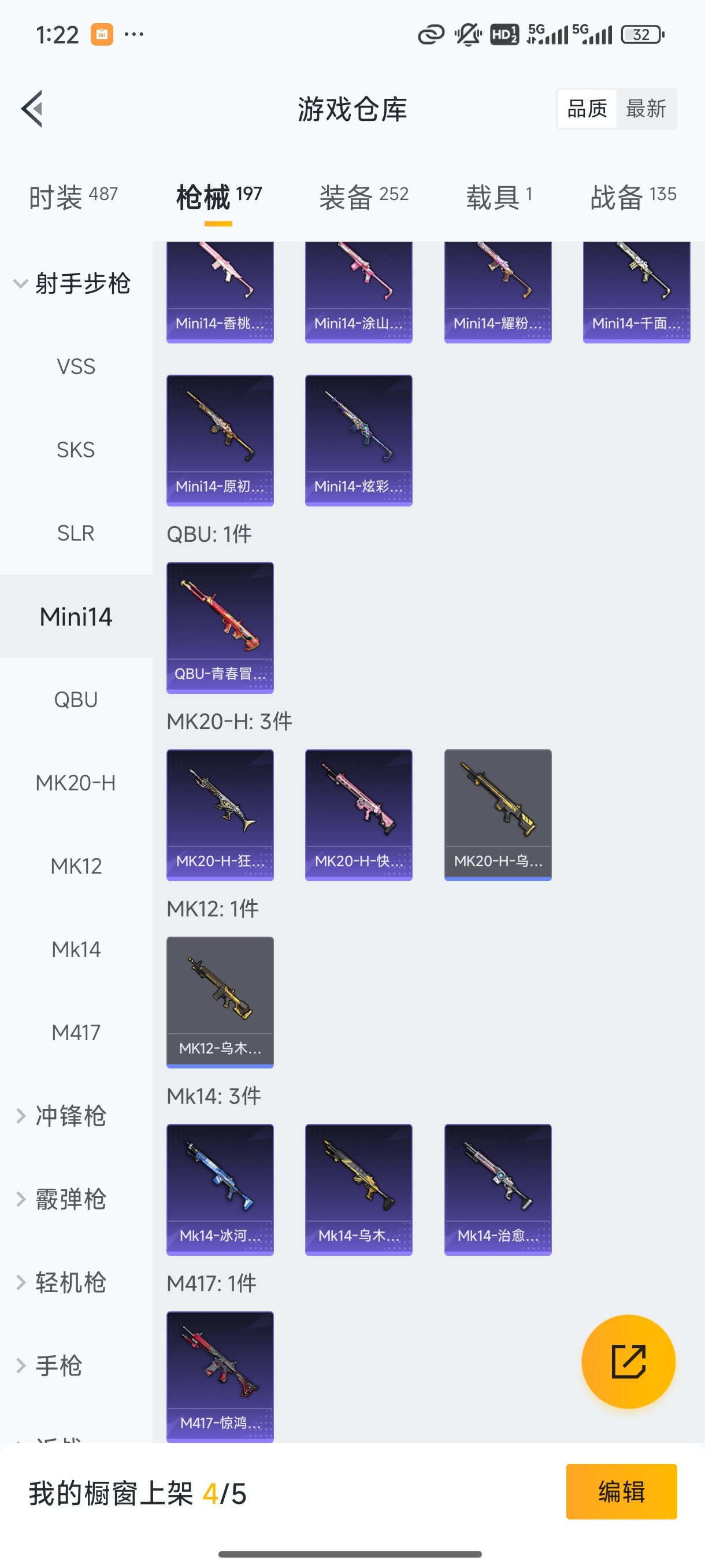Viewport: 705px width, 1568px height.
Task: Expand the 霰弹枪 category
Action: (x=70, y=1199)
